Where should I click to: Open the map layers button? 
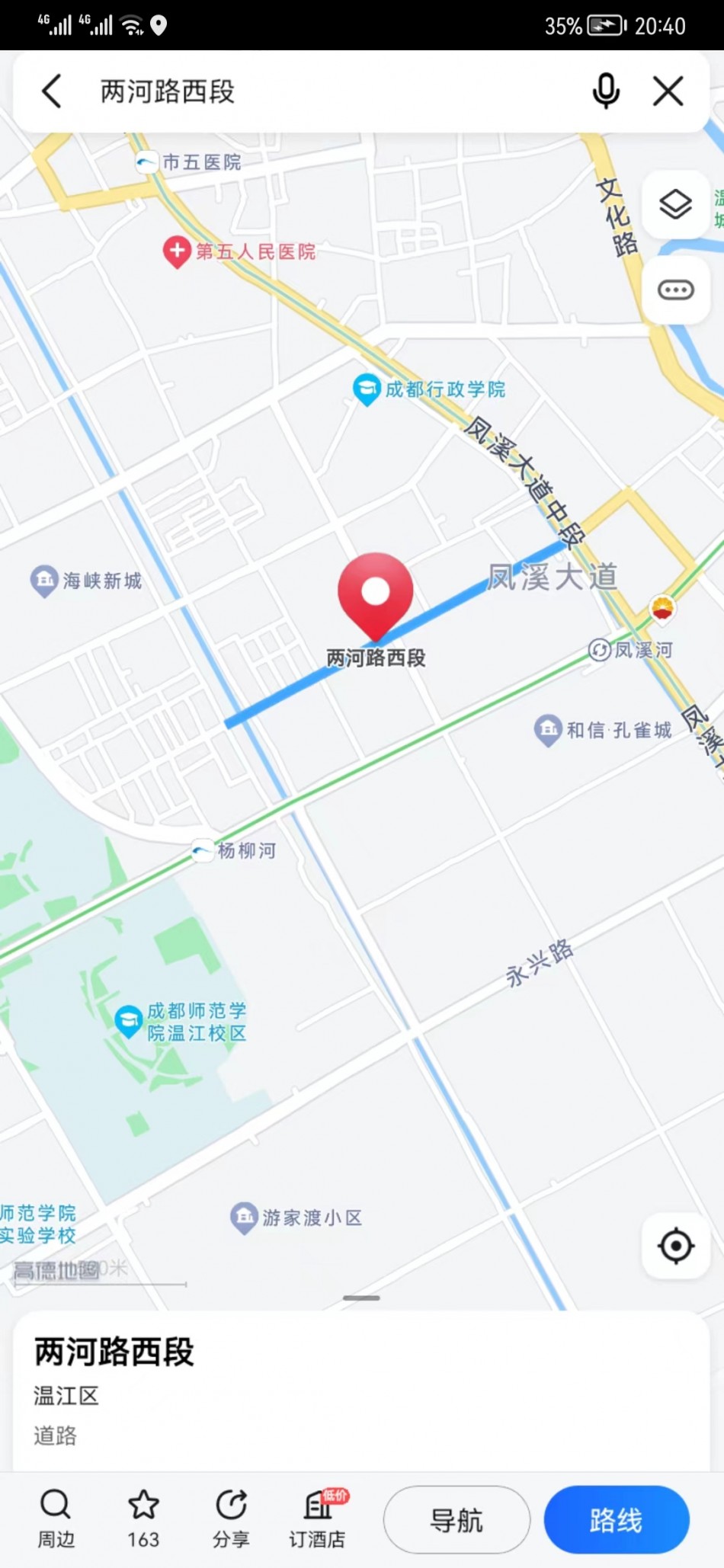tap(675, 204)
